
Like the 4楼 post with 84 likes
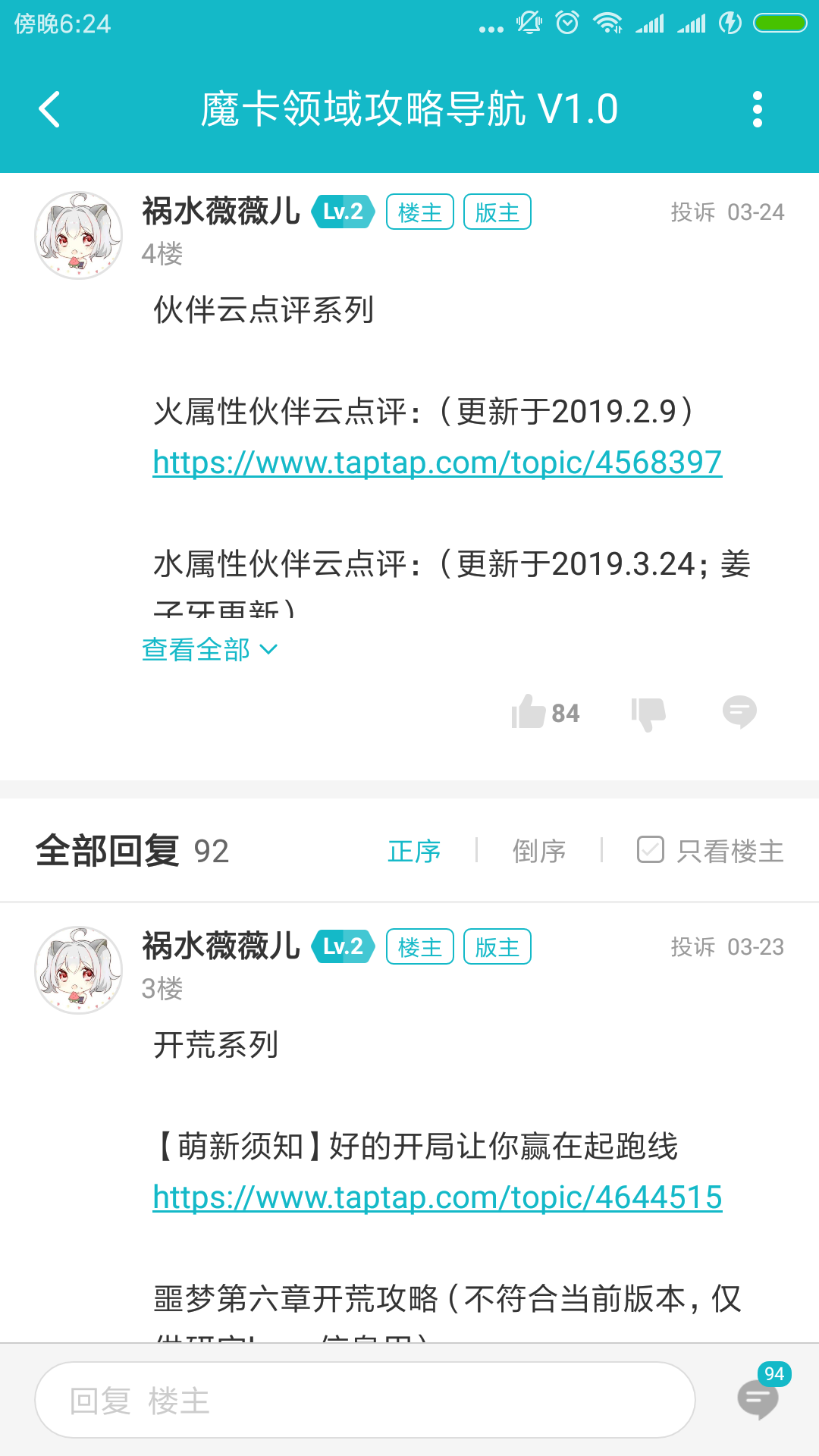pos(529,712)
